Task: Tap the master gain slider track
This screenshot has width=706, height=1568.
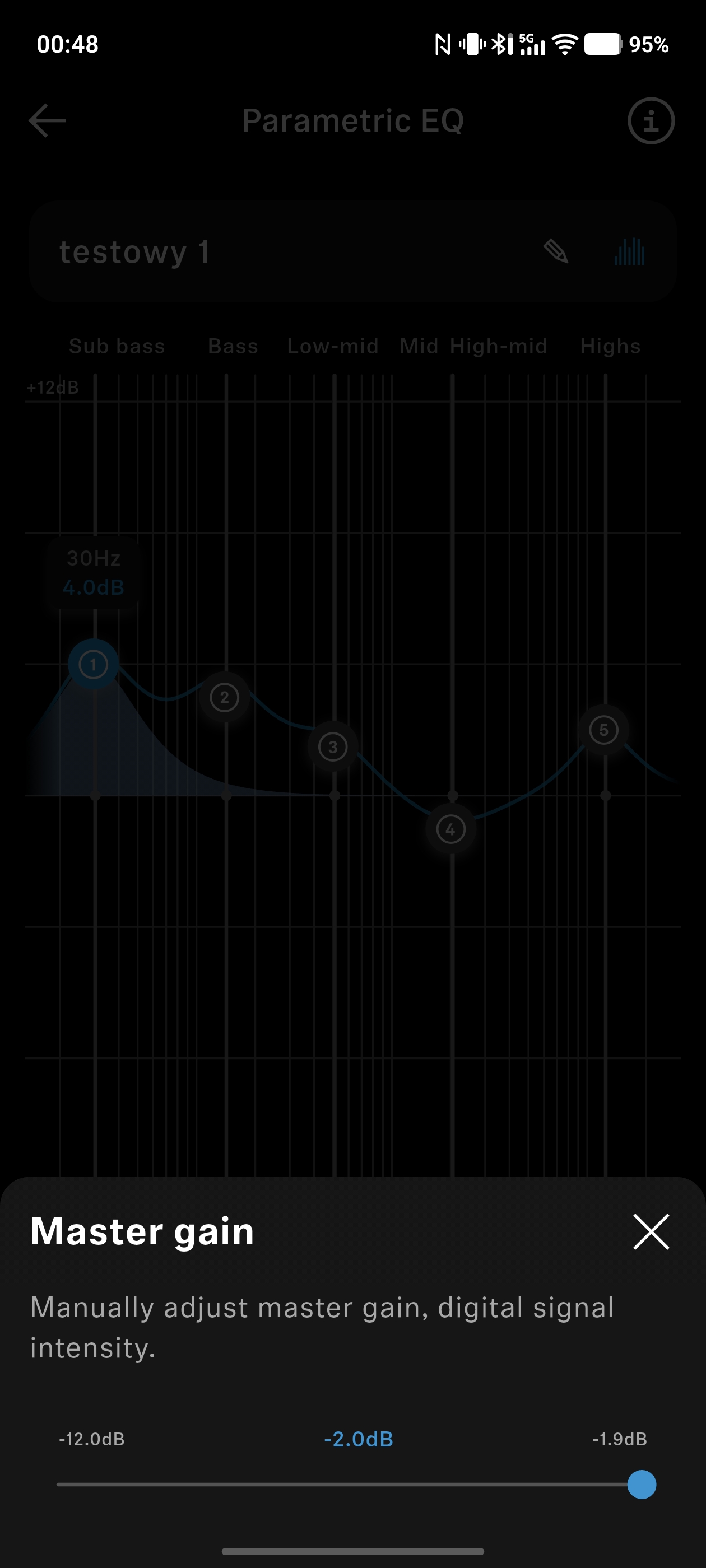Action: (341, 1484)
